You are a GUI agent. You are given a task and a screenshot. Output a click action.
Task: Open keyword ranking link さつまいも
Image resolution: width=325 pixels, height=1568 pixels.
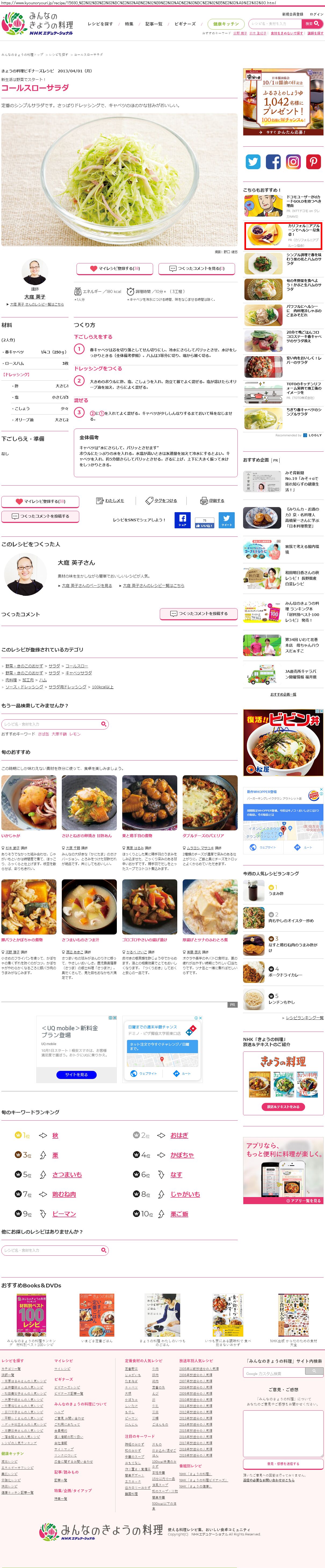point(67,1175)
